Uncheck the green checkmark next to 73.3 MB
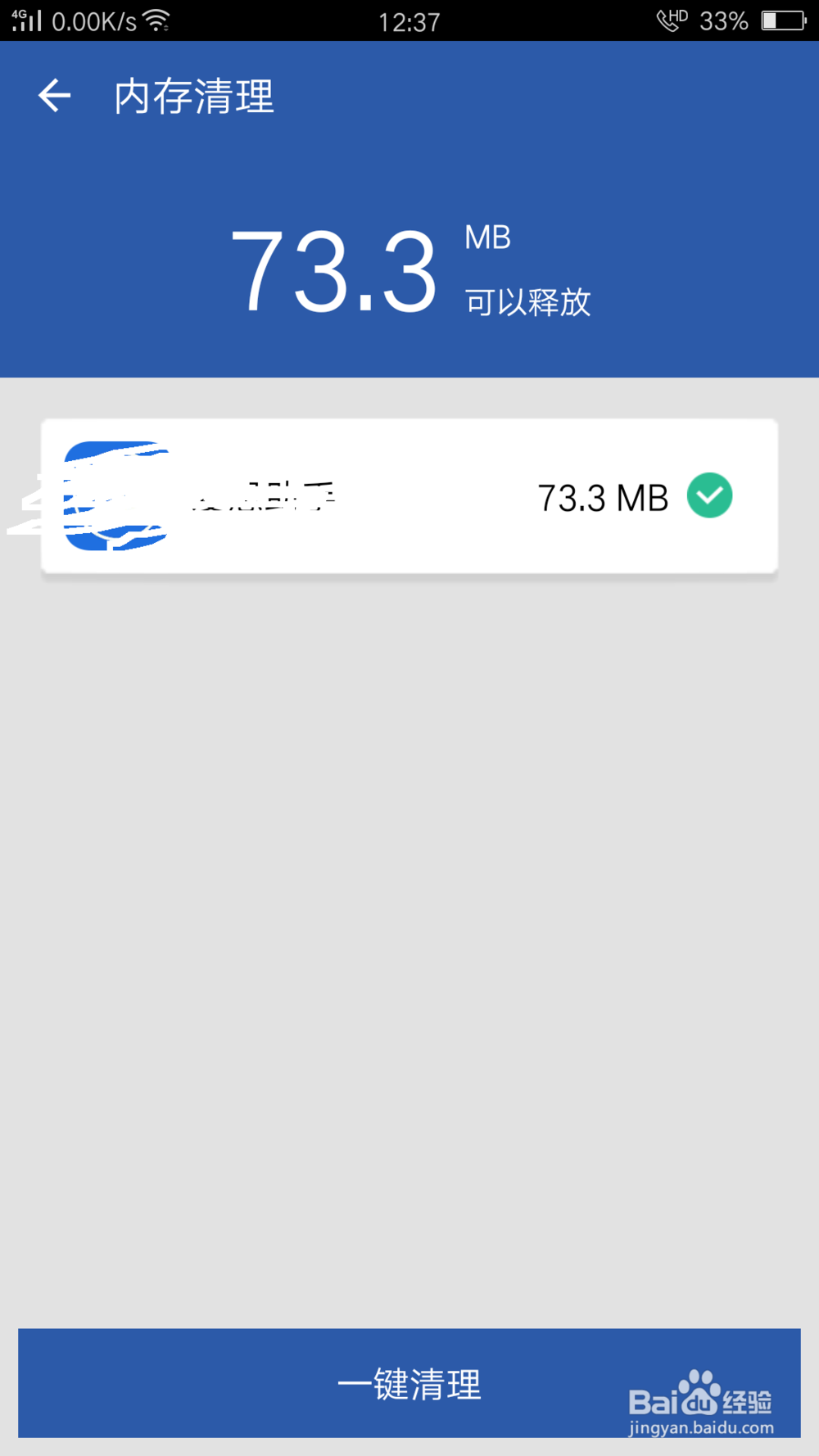This screenshot has width=819, height=1456. 710,495
